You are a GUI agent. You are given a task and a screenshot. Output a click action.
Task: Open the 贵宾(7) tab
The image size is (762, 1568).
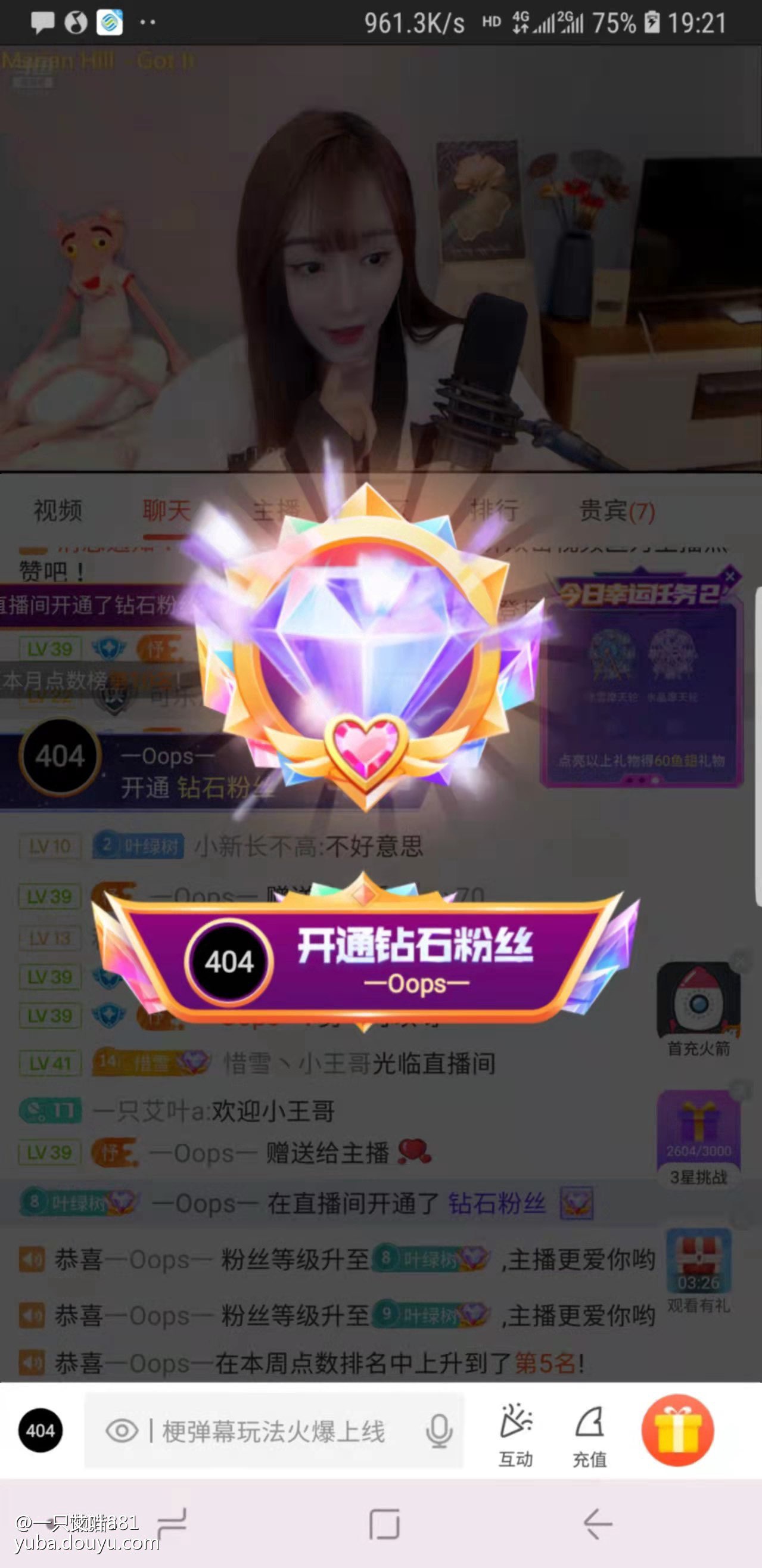pyautogui.click(x=616, y=511)
